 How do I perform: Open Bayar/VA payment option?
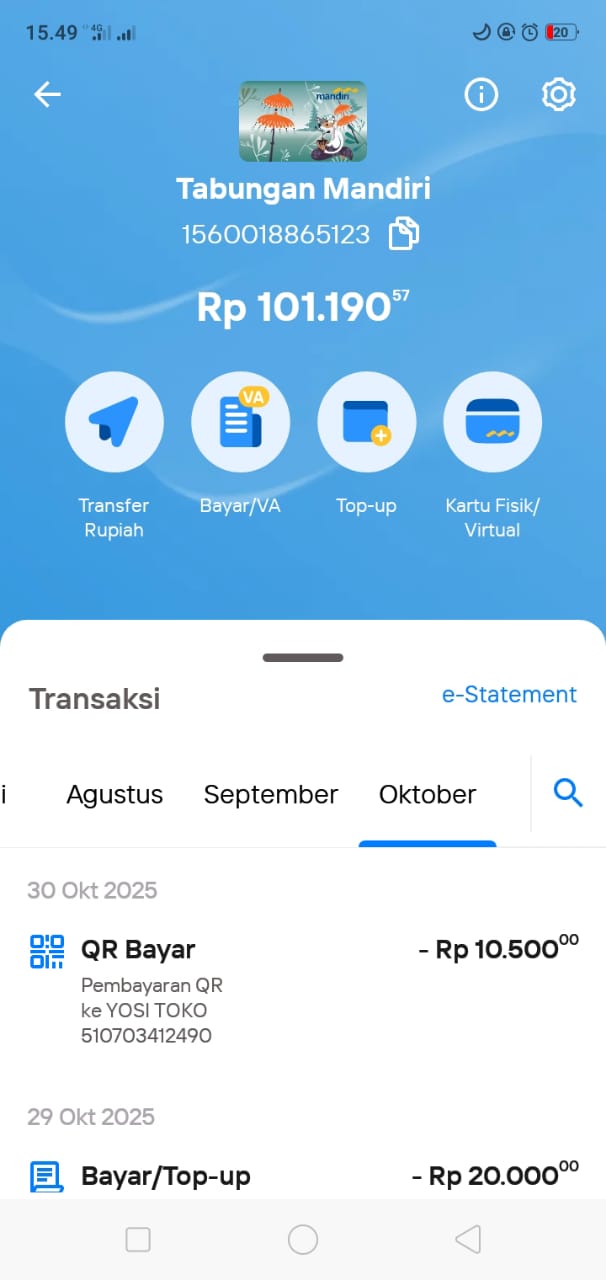(x=240, y=422)
